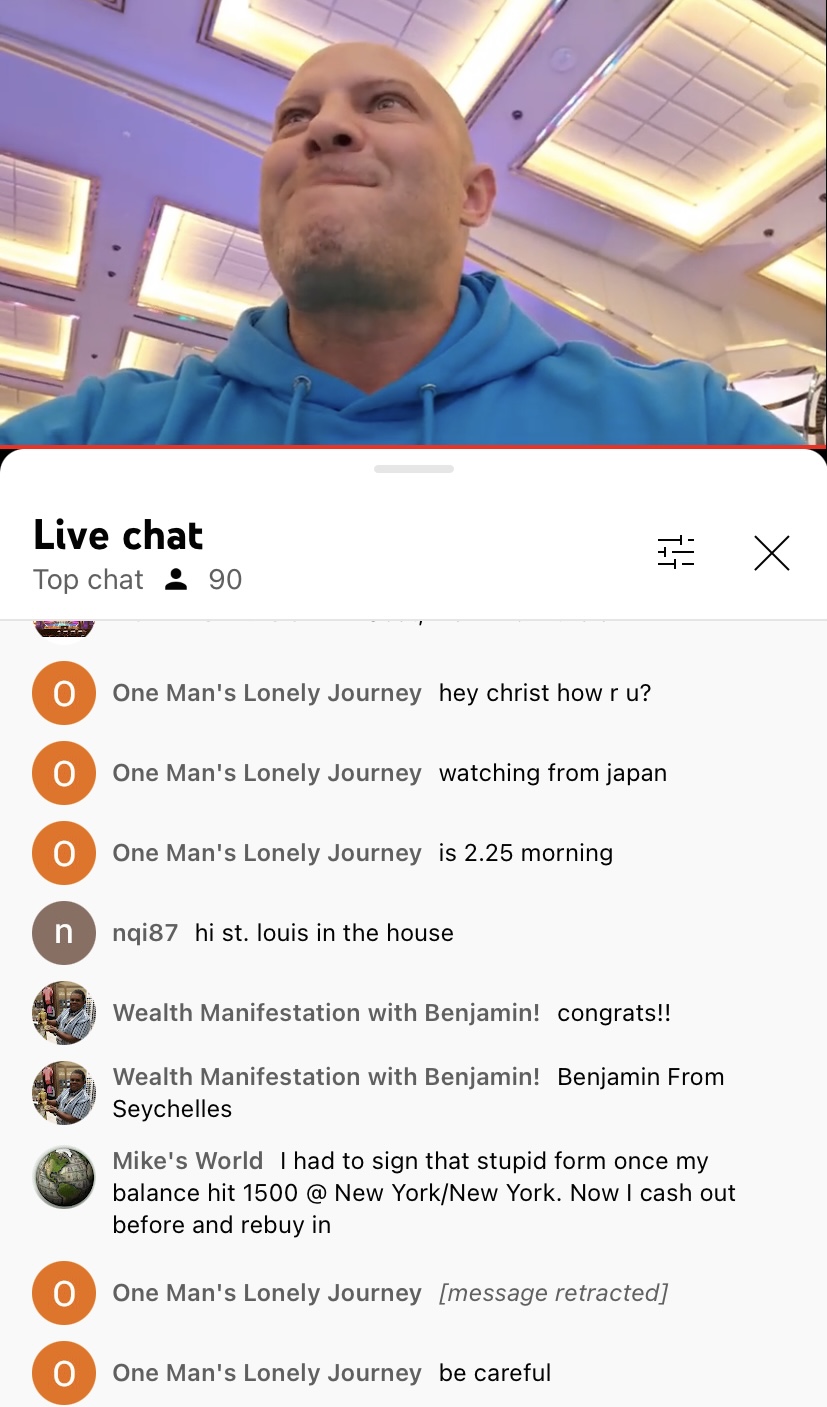Close the live chat panel

(771, 552)
